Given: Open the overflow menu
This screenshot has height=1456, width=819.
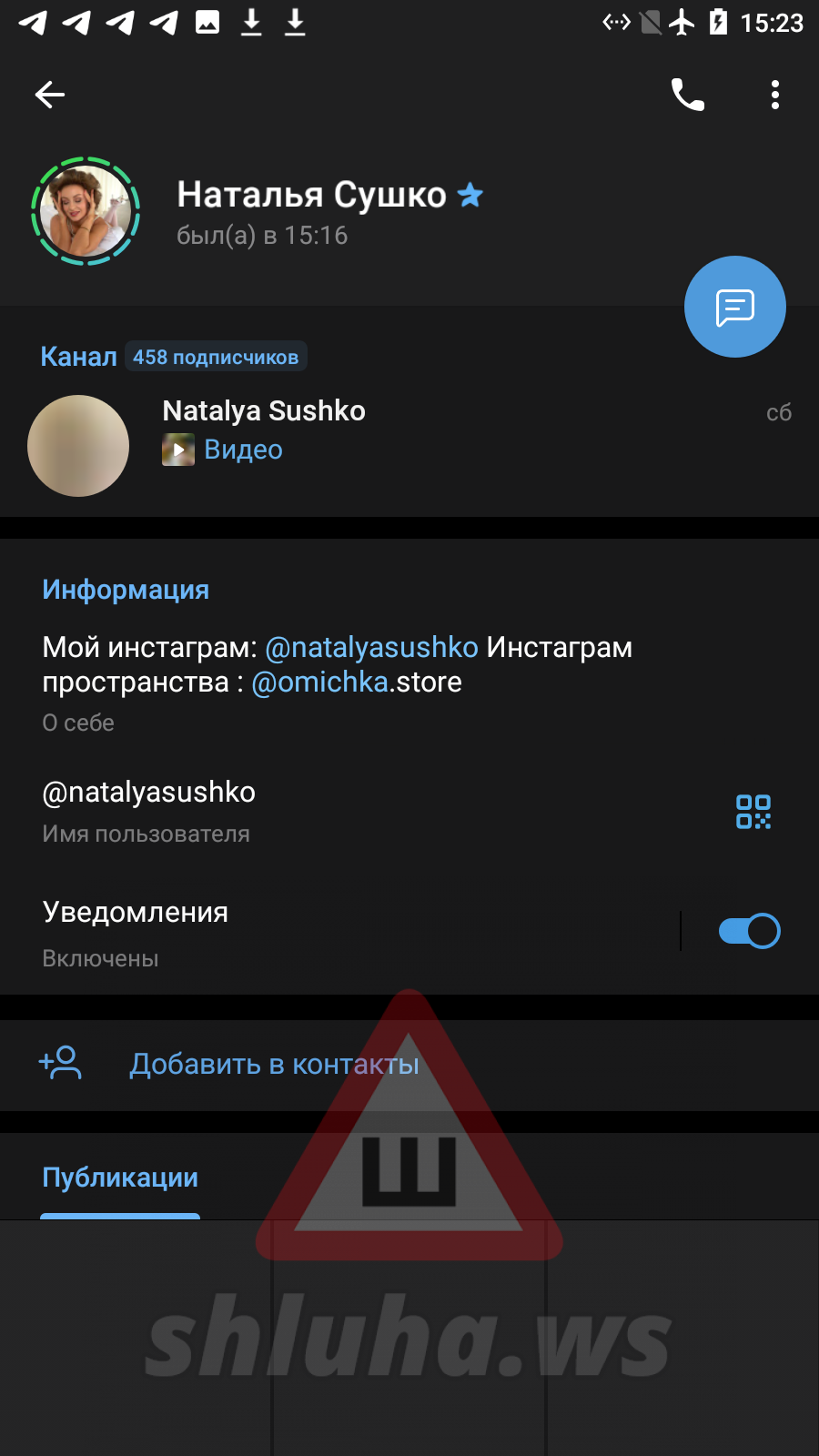Looking at the screenshot, I should pyautogui.click(x=774, y=95).
